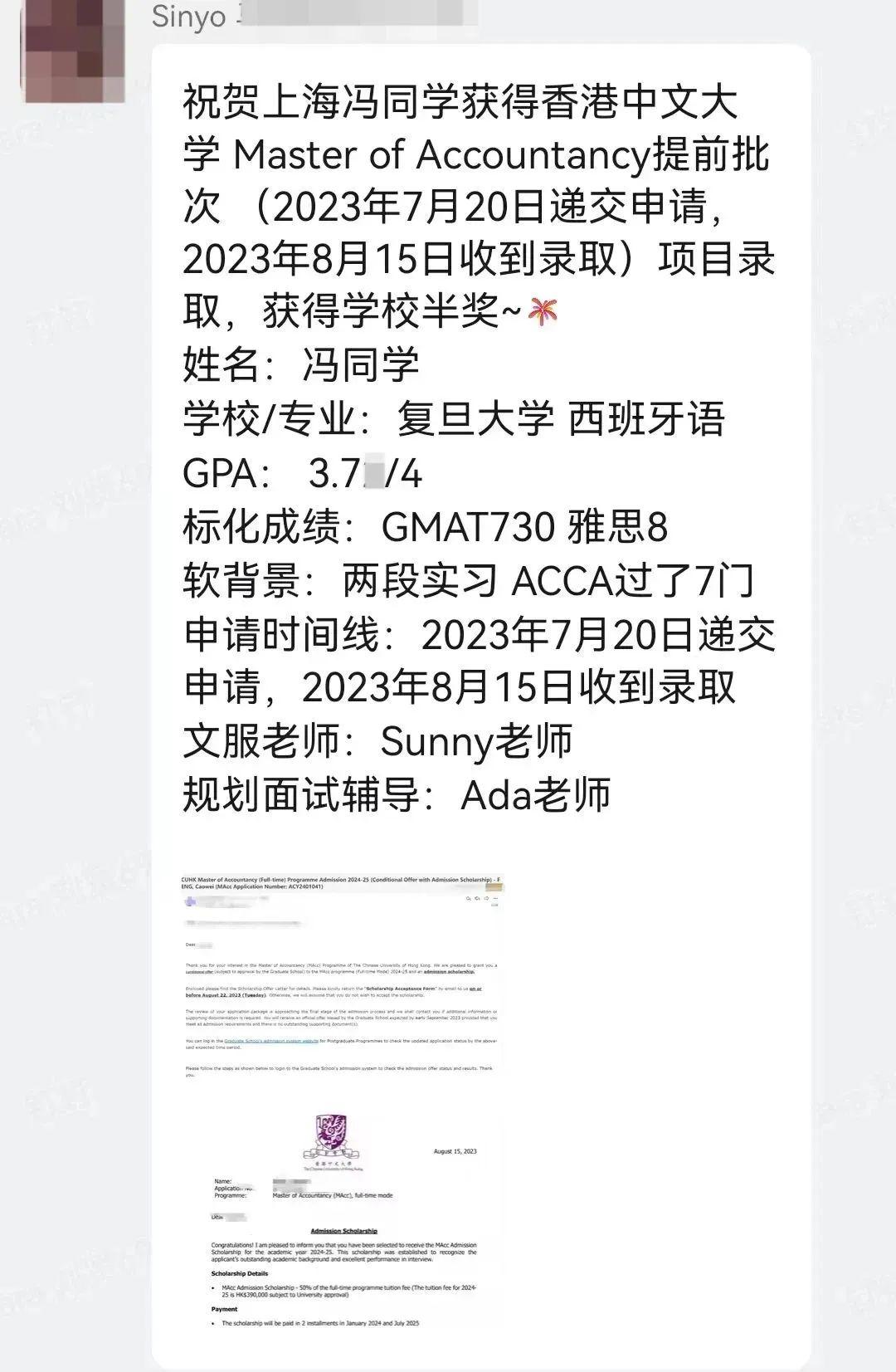
Task: Click the forward arrow icon in email toolbar
Action: [x=486, y=899]
